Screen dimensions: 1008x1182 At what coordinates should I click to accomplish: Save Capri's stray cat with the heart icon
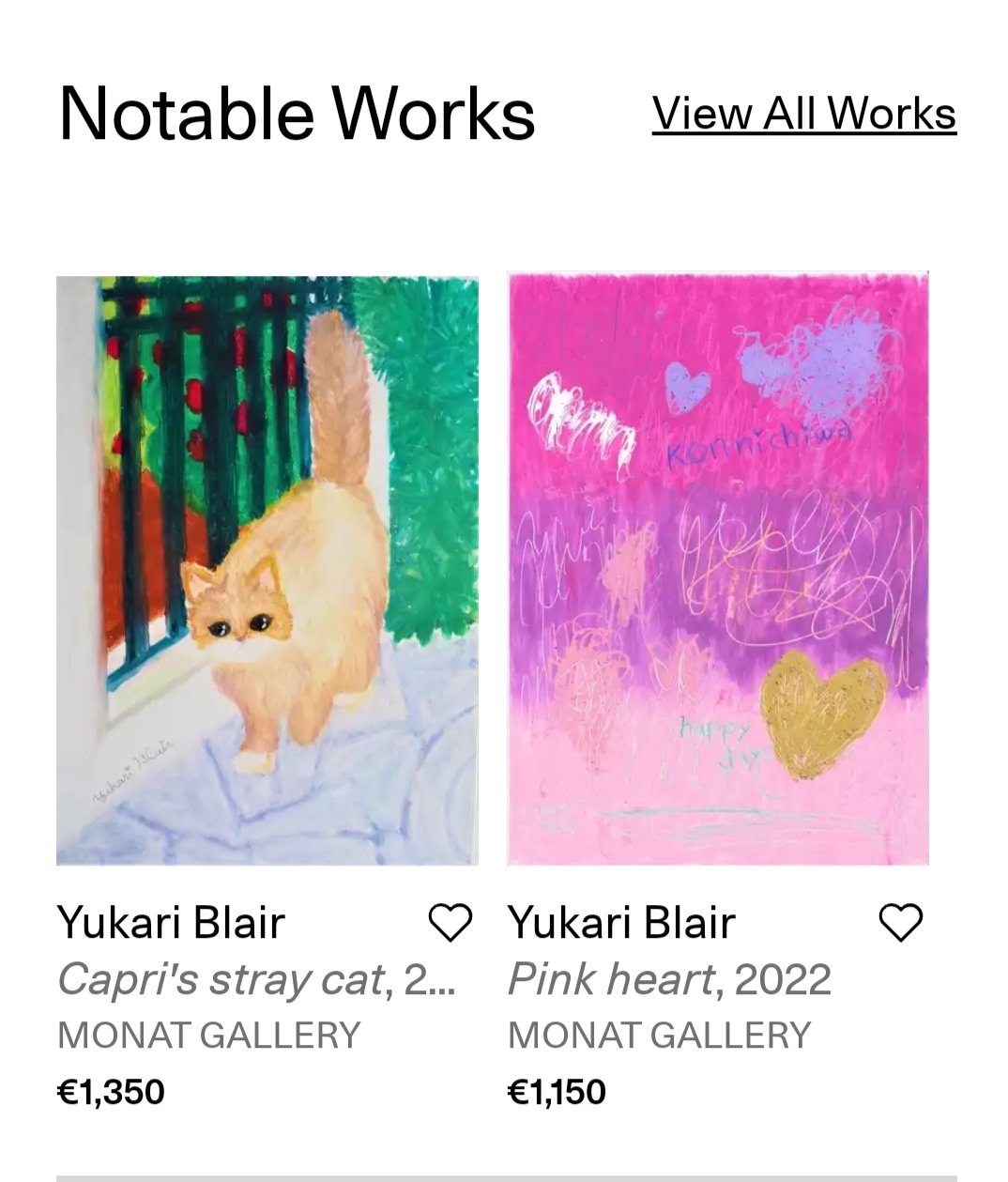[450, 923]
